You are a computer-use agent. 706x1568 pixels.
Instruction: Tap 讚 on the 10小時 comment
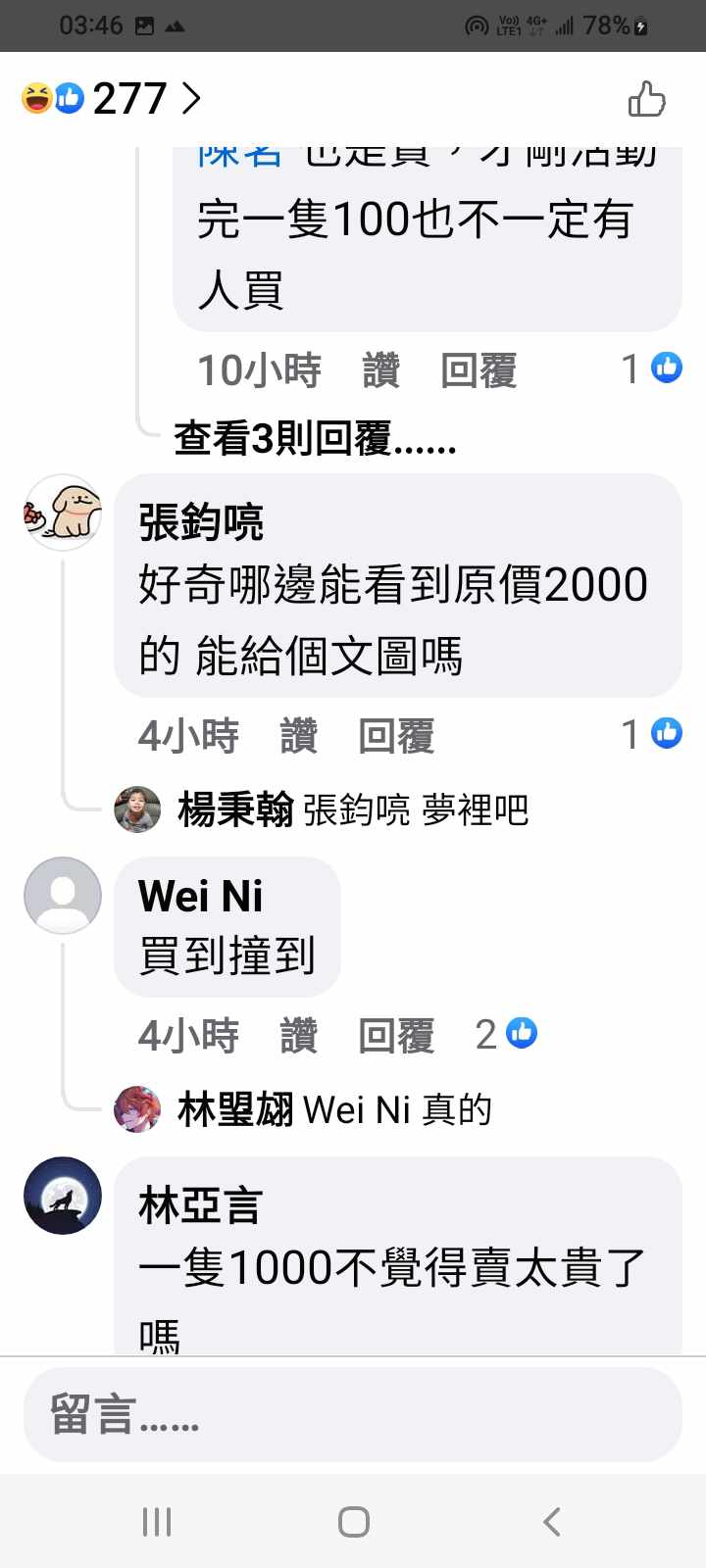pyautogui.click(x=380, y=371)
